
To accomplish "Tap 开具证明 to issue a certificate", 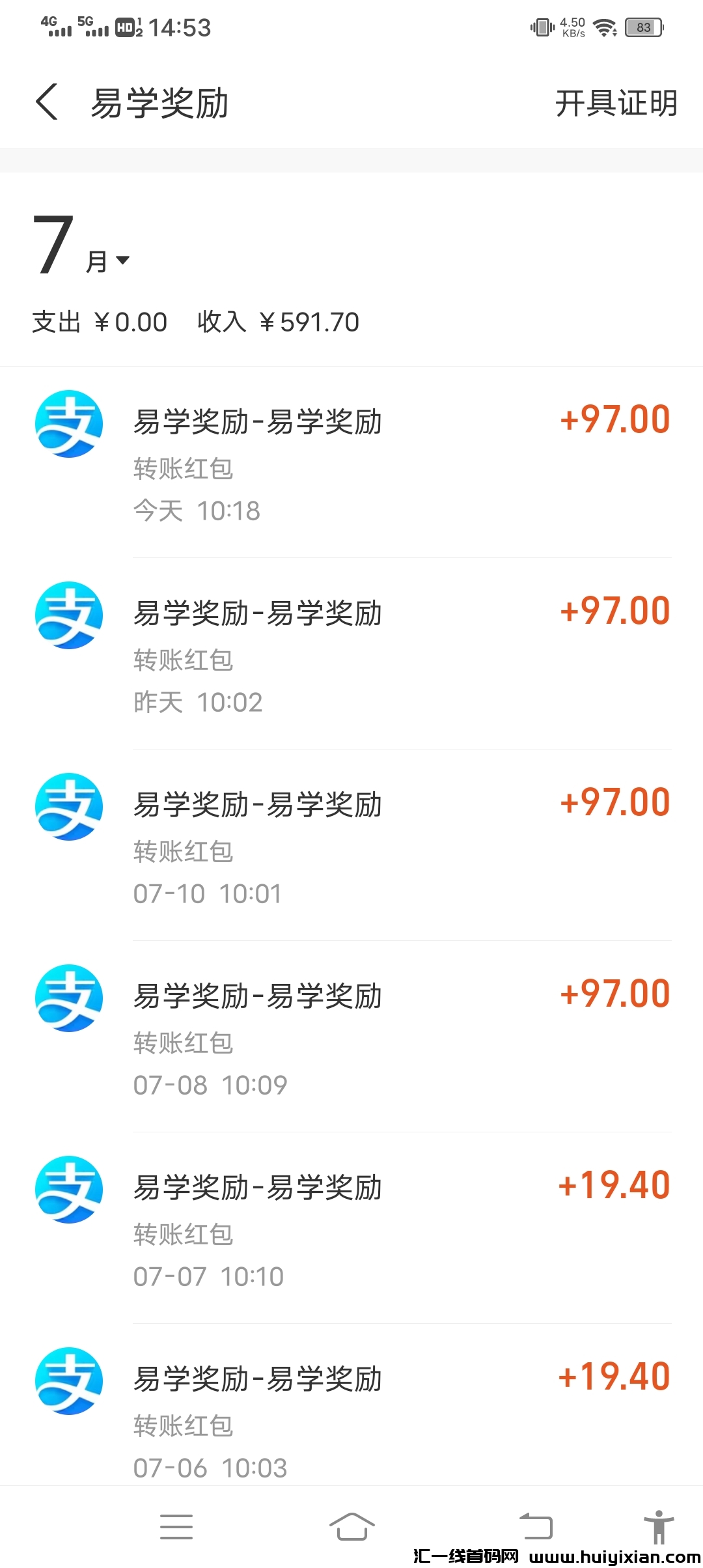I will 616,104.
